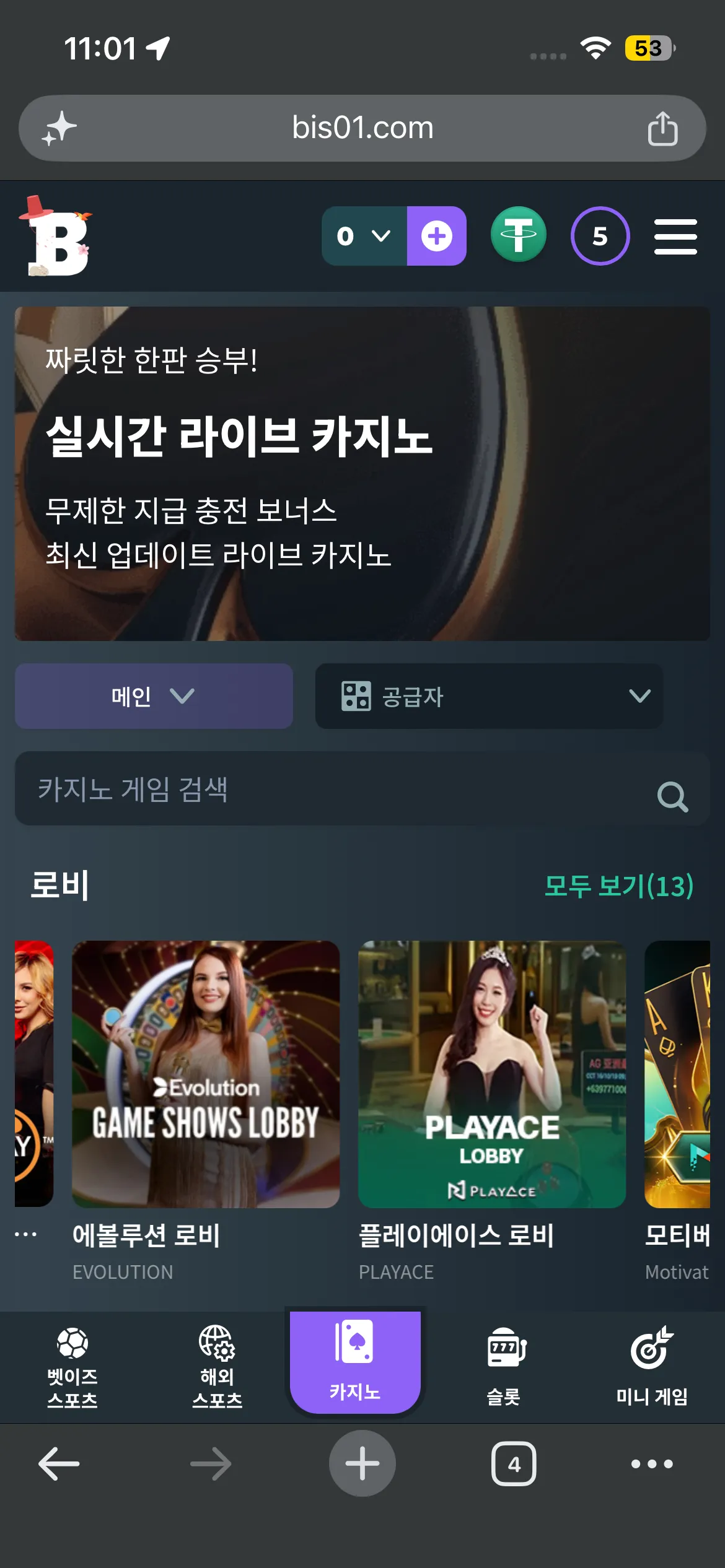The image size is (725, 1568).
Task: Tap the B logo to go home
Action: [57, 237]
